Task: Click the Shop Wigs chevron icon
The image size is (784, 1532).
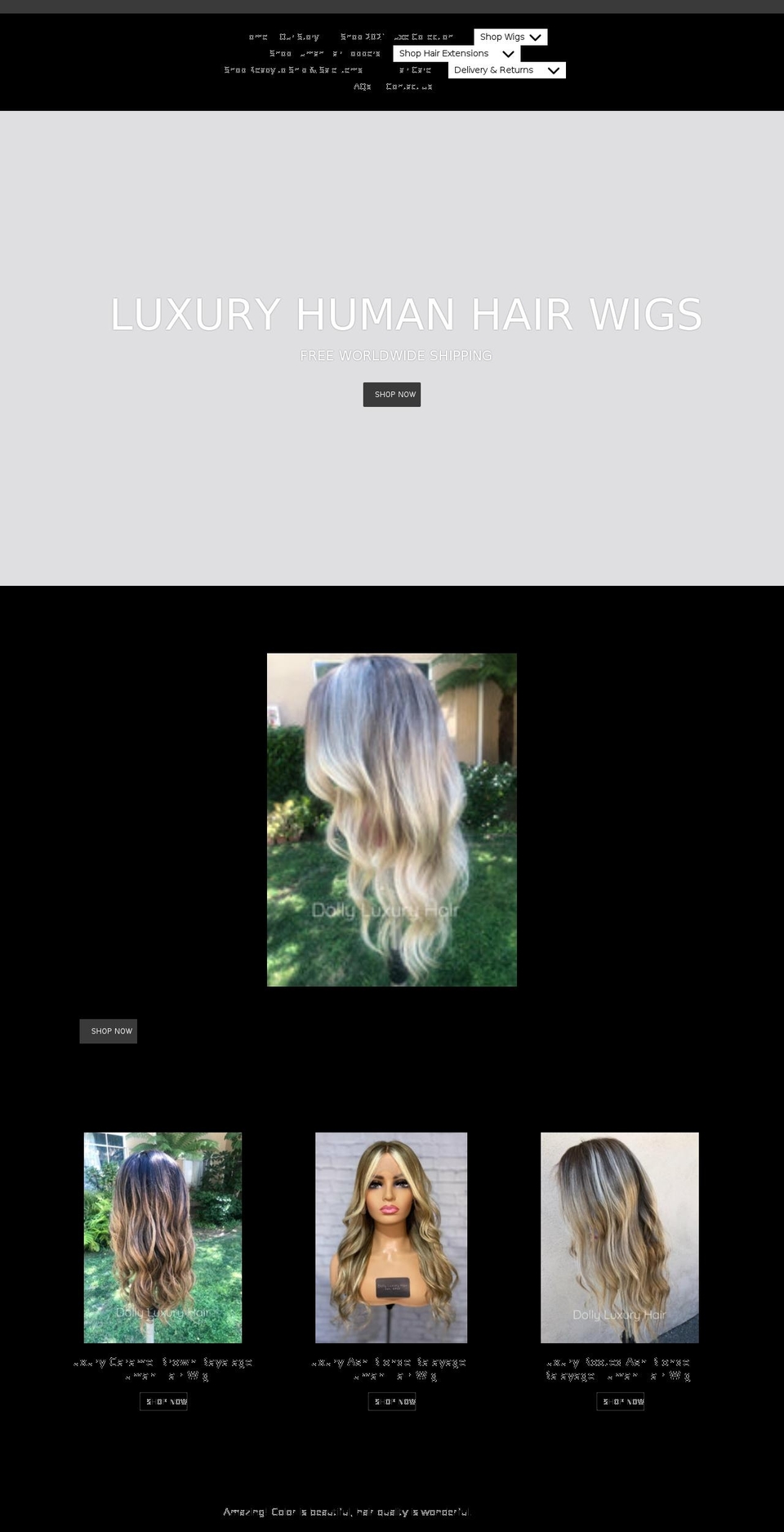Action: pyautogui.click(x=535, y=37)
